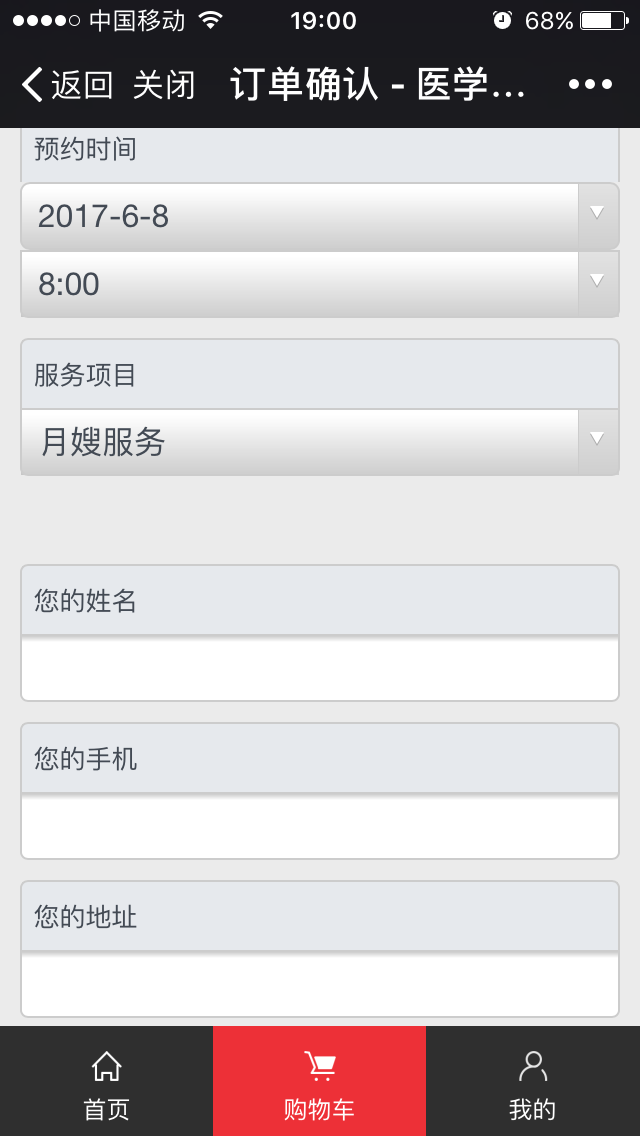Open the three-dot overflow menu
This screenshot has height=1136, width=640.
pyautogui.click(x=590, y=85)
